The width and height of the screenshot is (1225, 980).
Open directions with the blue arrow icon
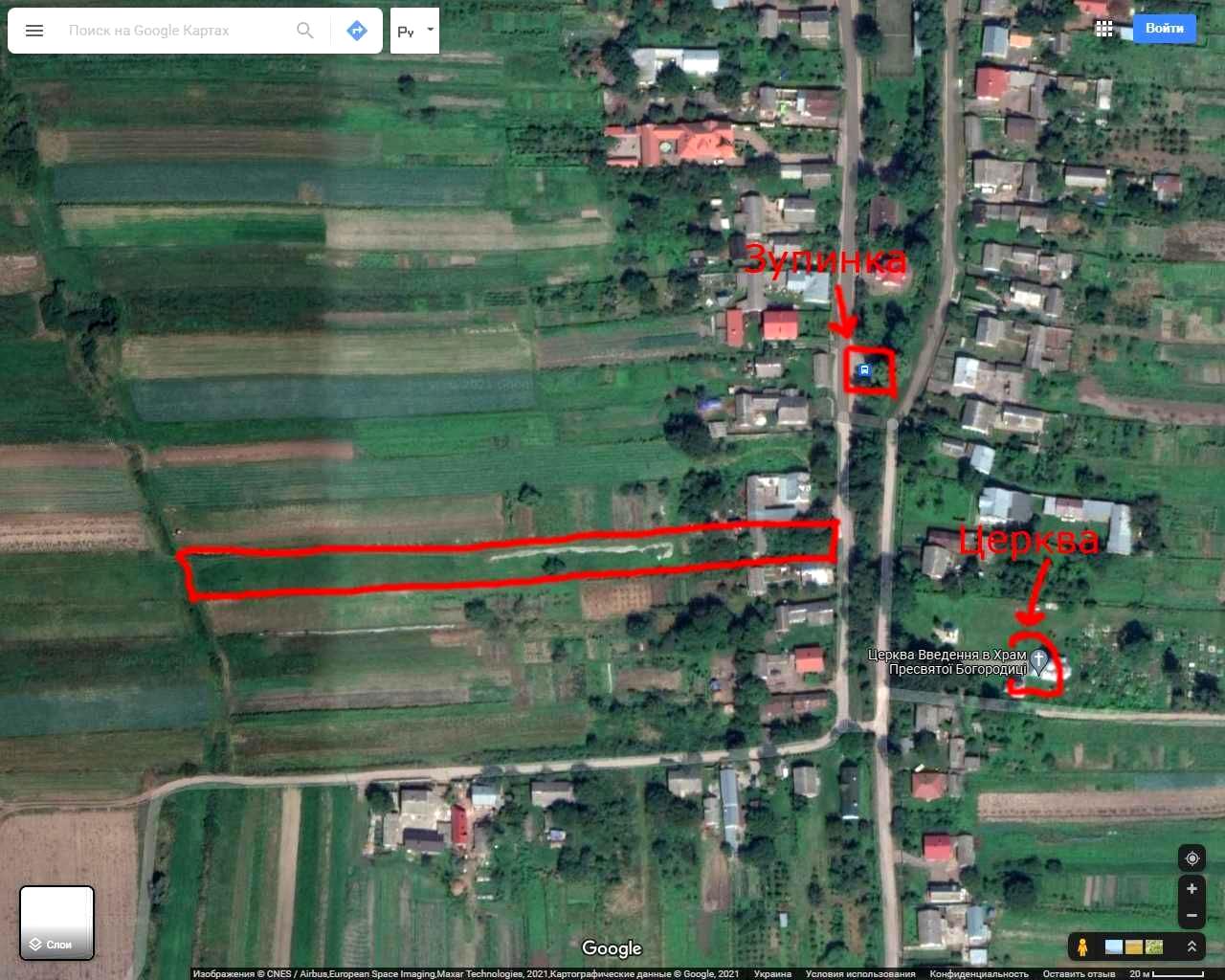[356, 31]
